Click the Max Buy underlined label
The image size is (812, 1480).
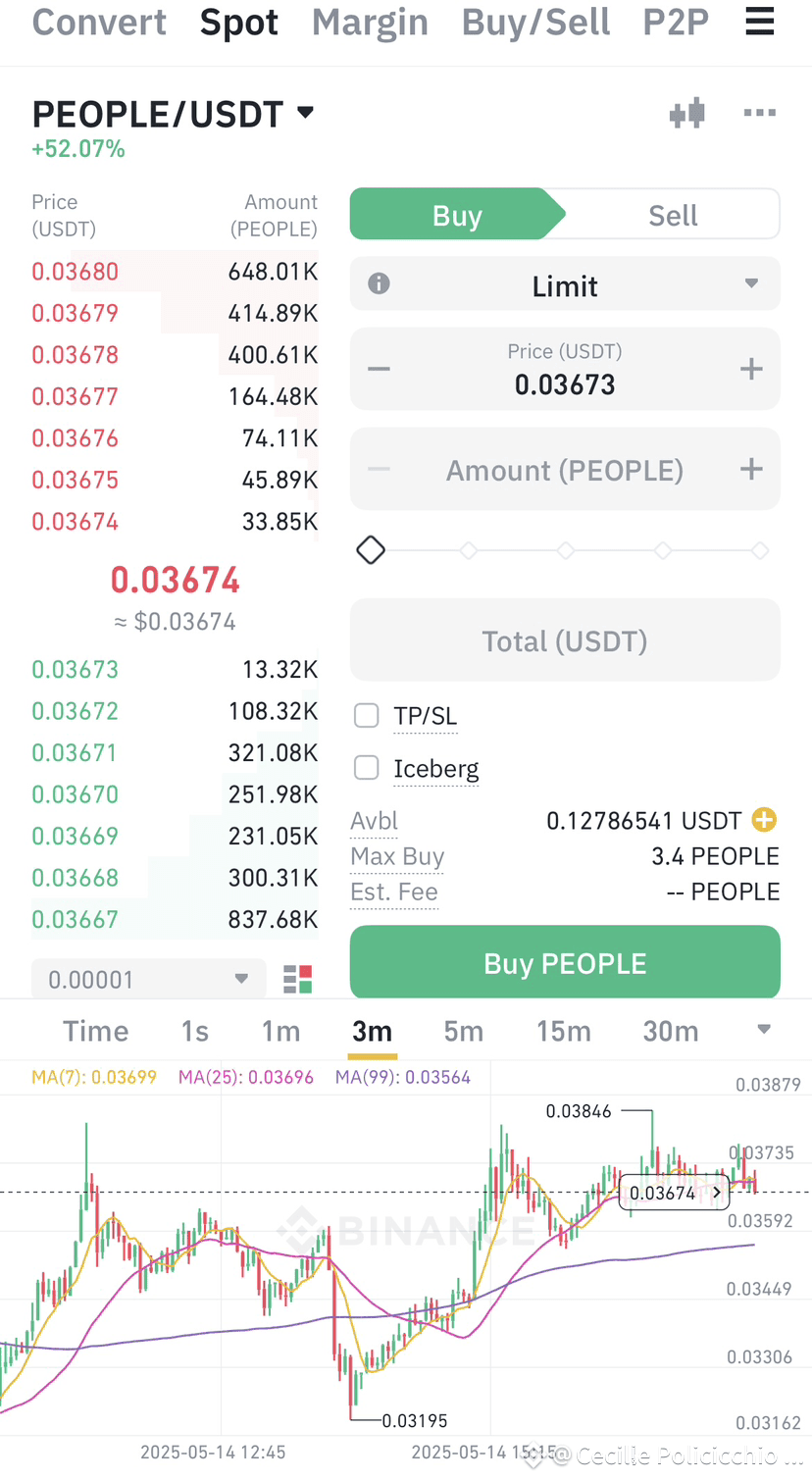tap(396, 856)
